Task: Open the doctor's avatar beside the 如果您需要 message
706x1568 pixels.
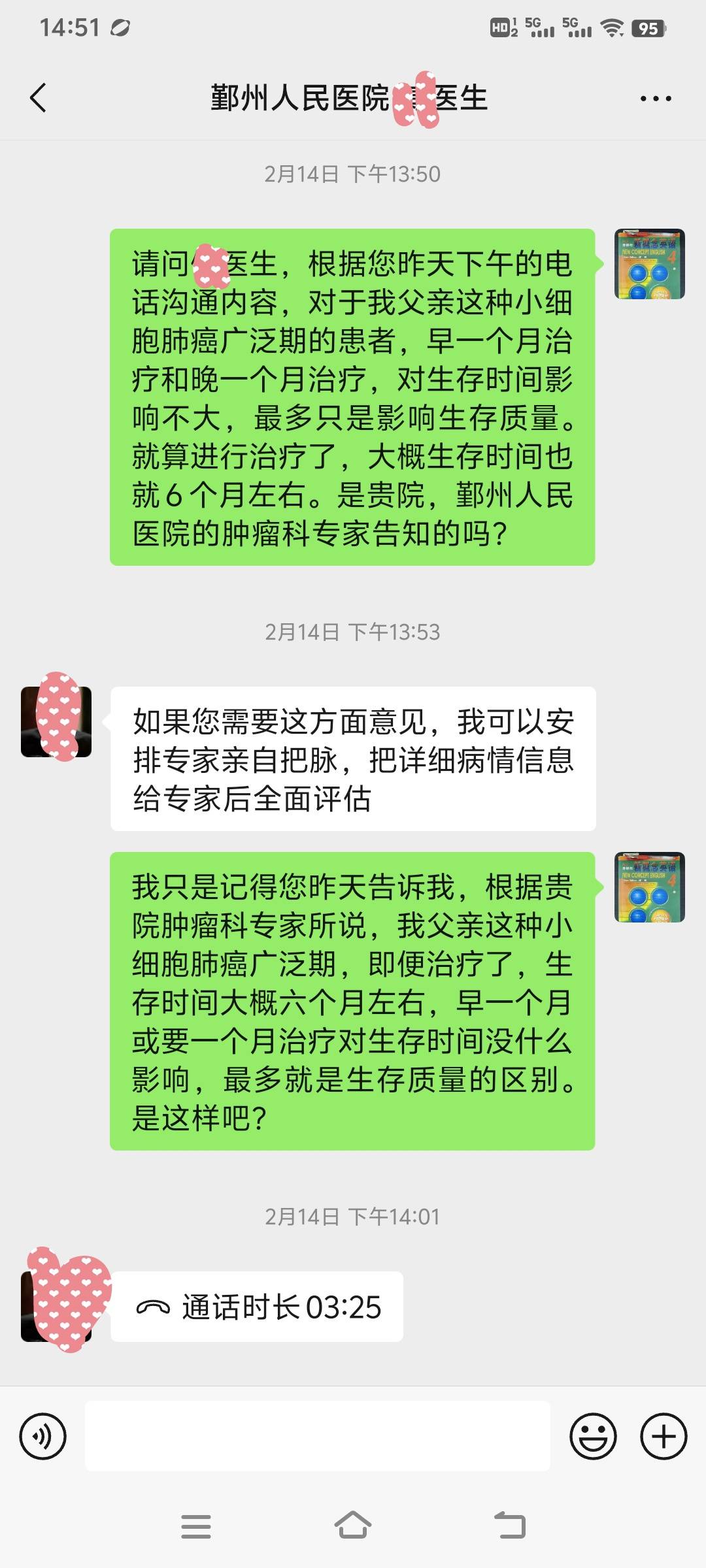Action: tap(56, 721)
